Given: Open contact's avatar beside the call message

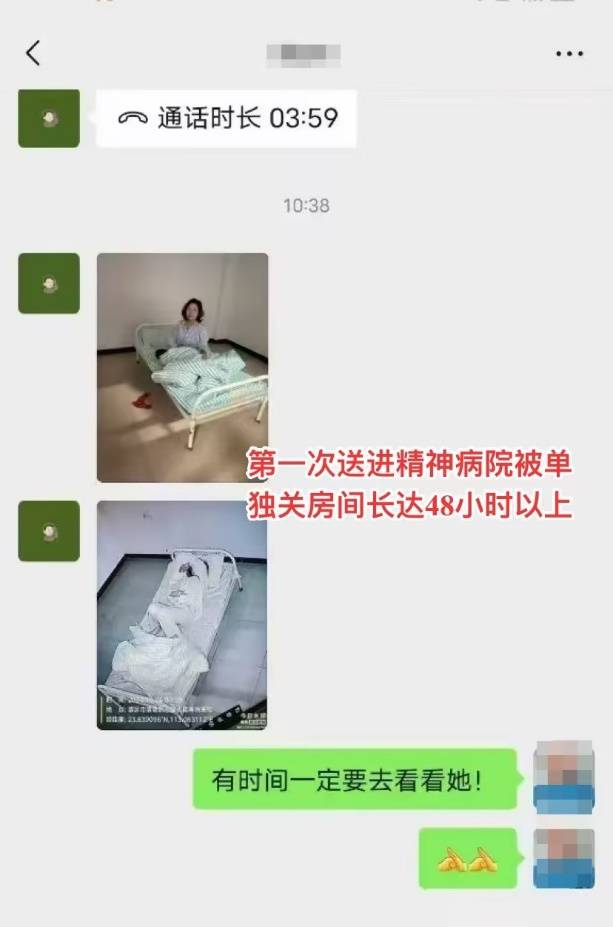Looking at the screenshot, I should [49, 118].
